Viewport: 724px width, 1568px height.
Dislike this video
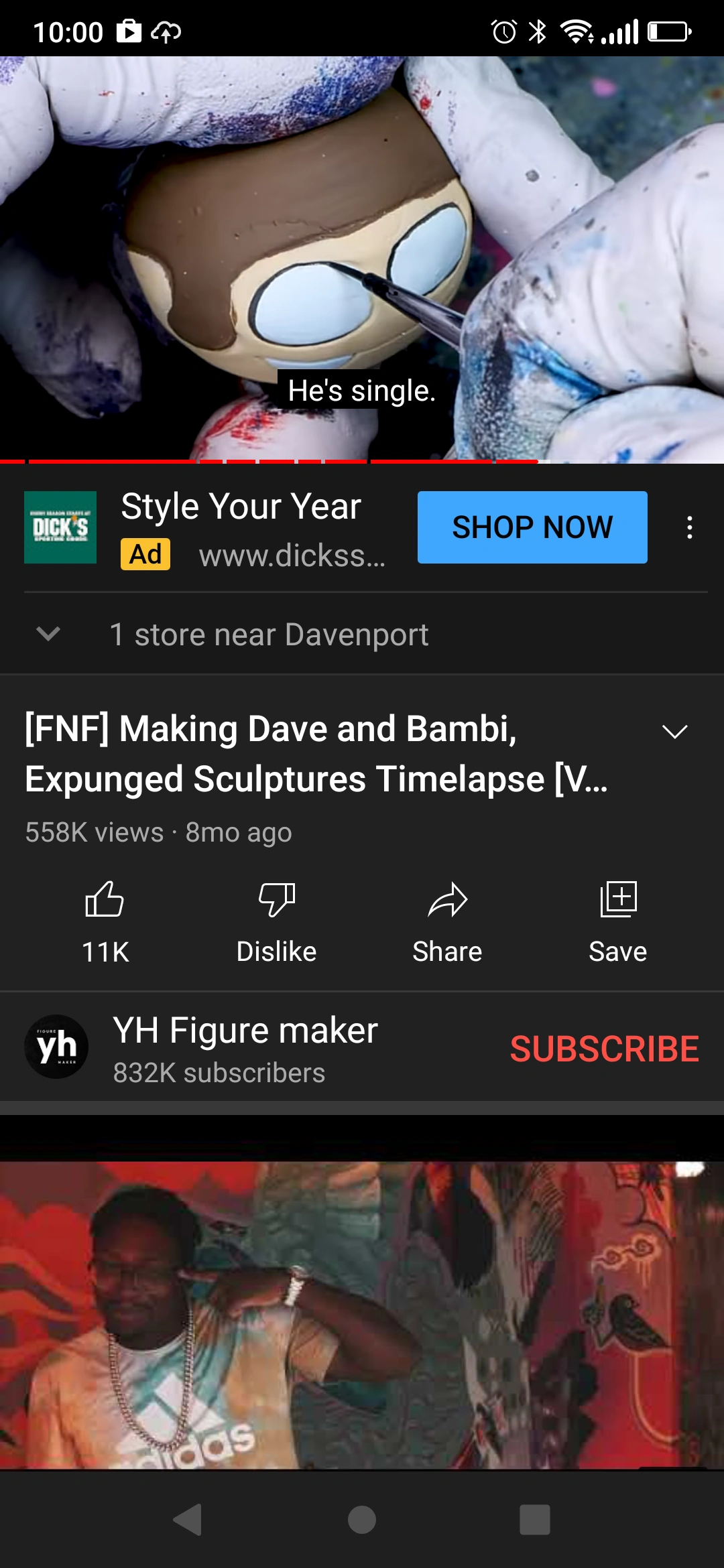(276, 921)
